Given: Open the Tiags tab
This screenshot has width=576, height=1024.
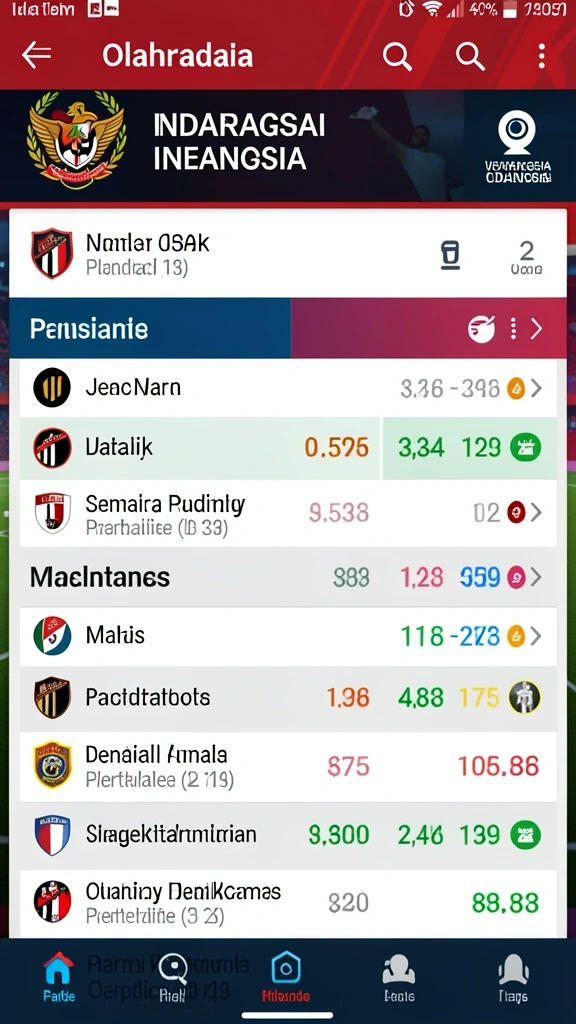Looking at the screenshot, I should pyautogui.click(x=513, y=977).
